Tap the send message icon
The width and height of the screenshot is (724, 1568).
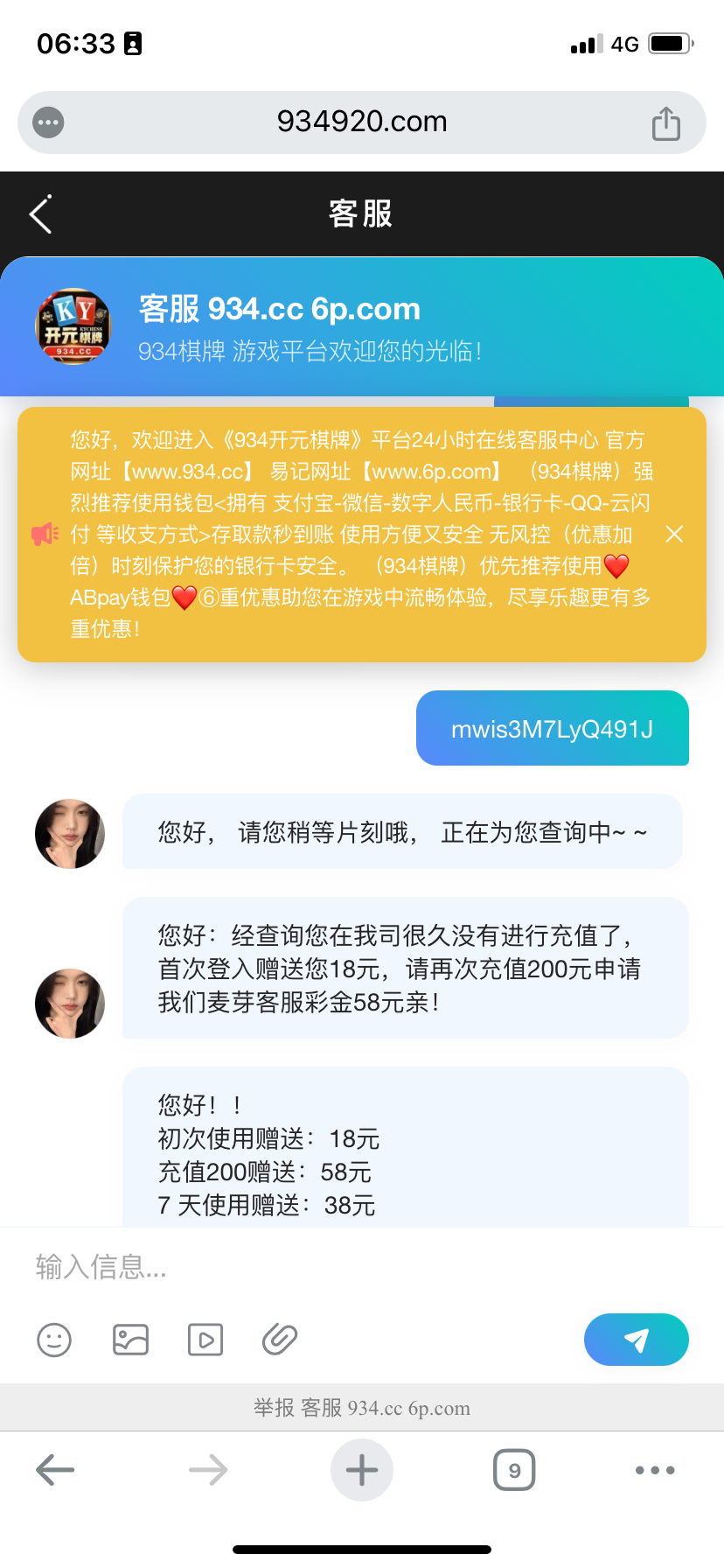tap(636, 1339)
